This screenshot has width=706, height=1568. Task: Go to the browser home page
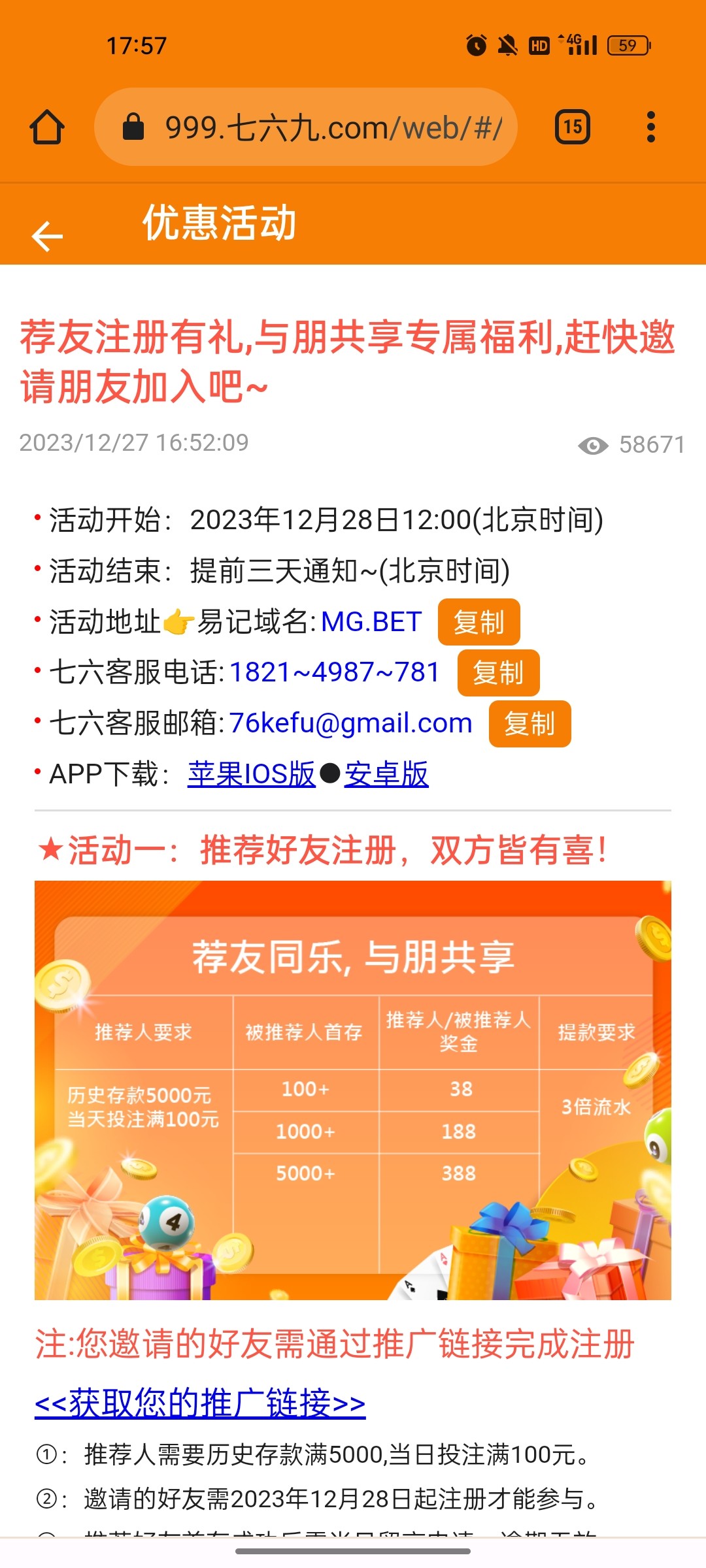click(47, 127)
